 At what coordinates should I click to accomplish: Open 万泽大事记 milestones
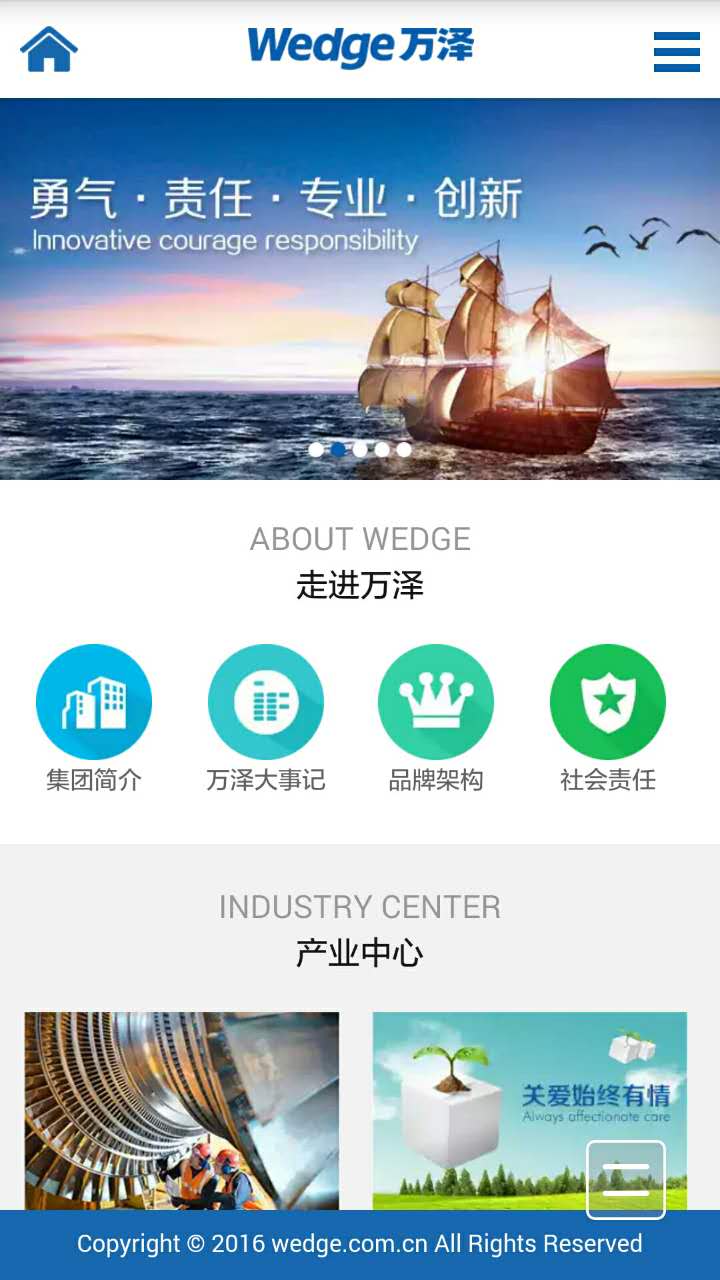(265, 718)
